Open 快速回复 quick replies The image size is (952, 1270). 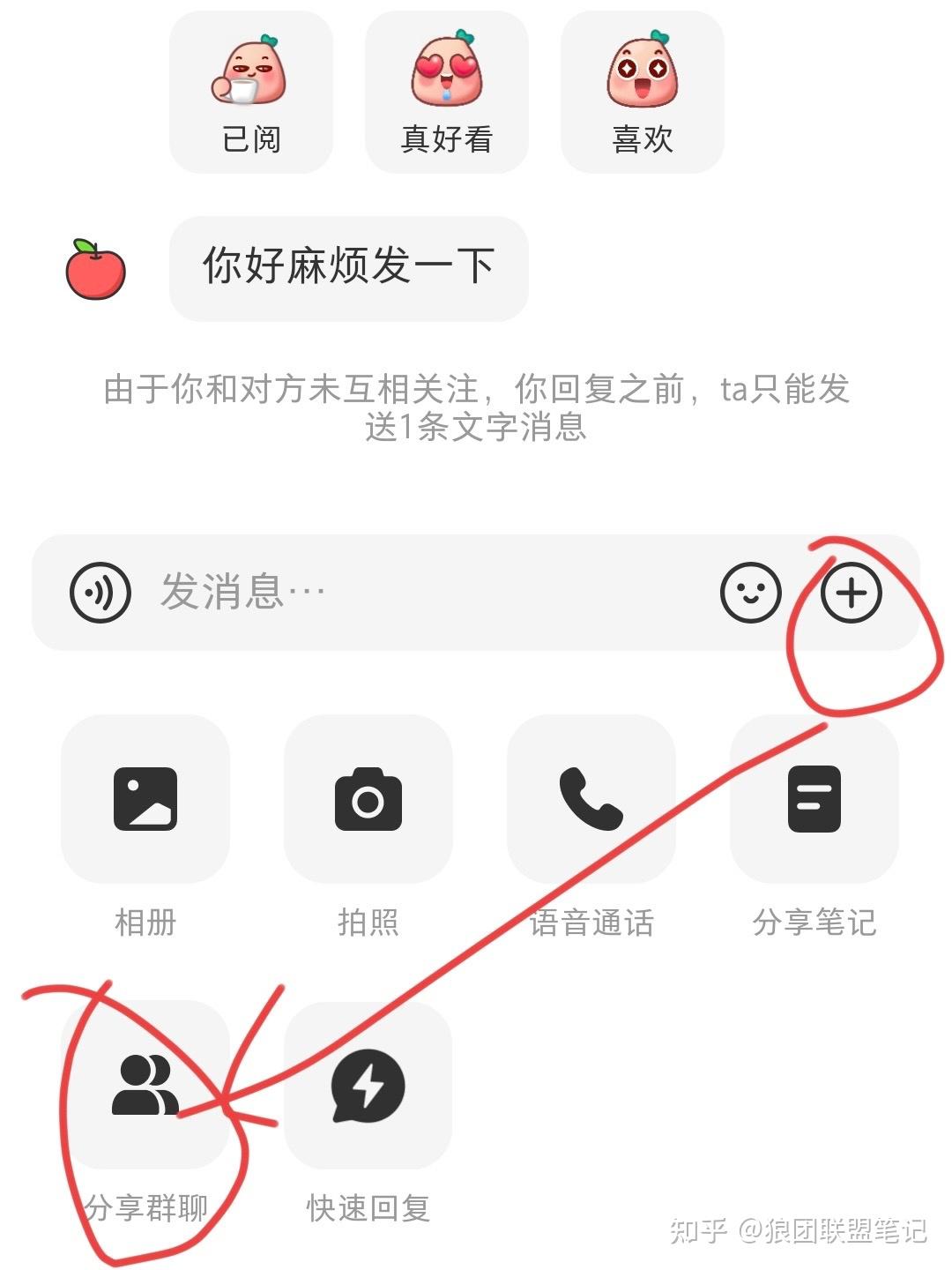(x=368, y=1086)
